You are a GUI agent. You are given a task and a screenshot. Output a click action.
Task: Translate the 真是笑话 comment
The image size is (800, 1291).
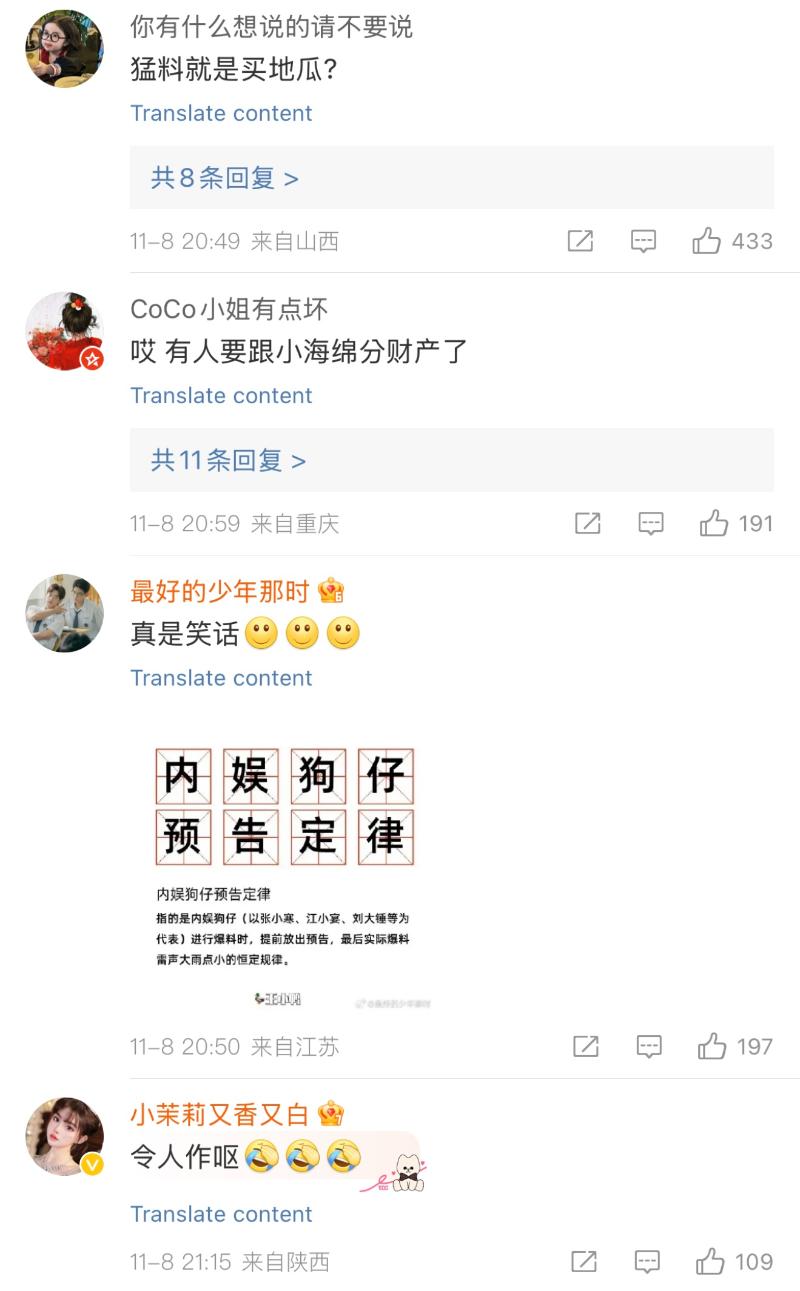pos(221,678)
